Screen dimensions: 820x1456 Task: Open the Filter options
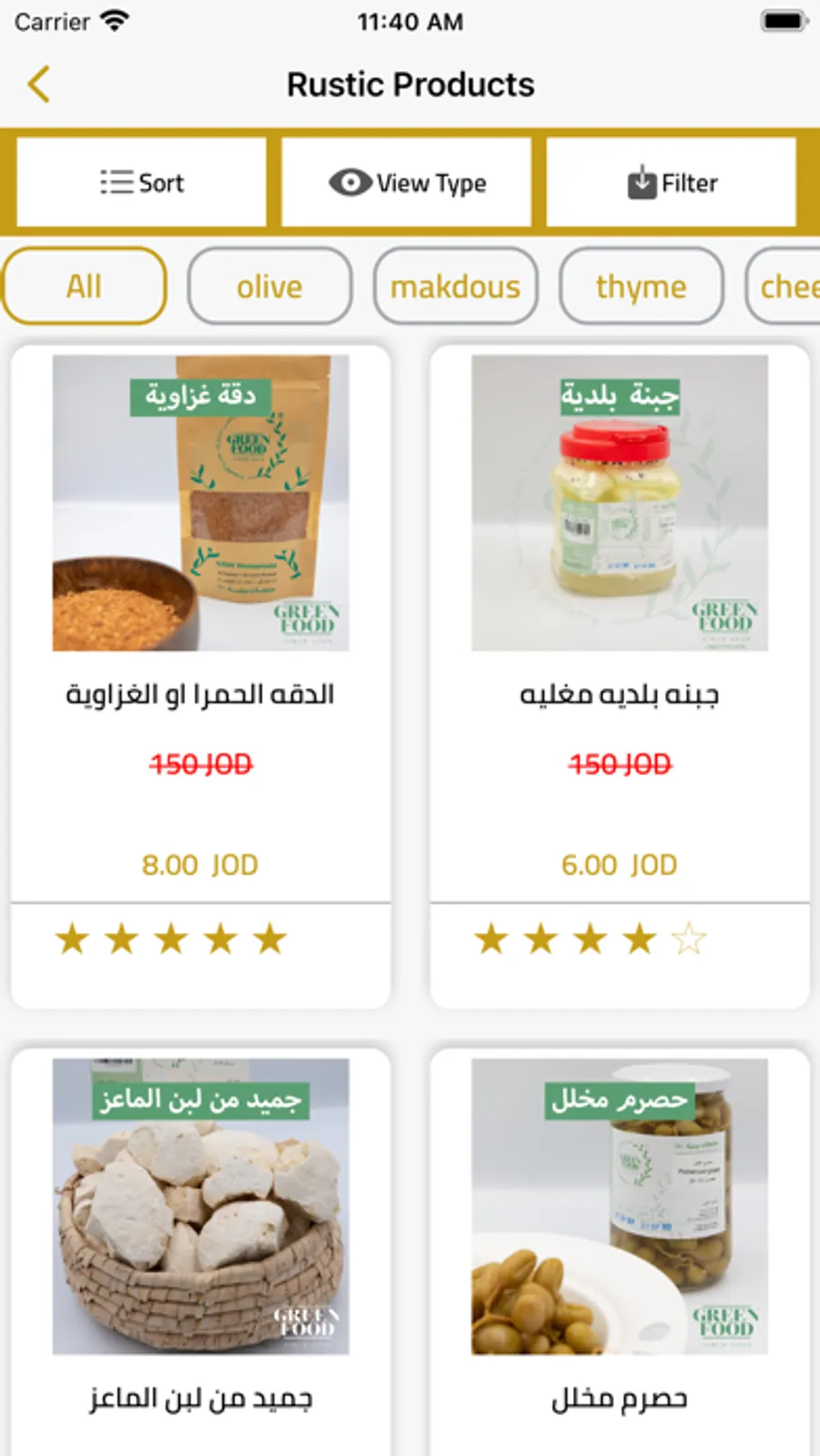click(671, 182)
